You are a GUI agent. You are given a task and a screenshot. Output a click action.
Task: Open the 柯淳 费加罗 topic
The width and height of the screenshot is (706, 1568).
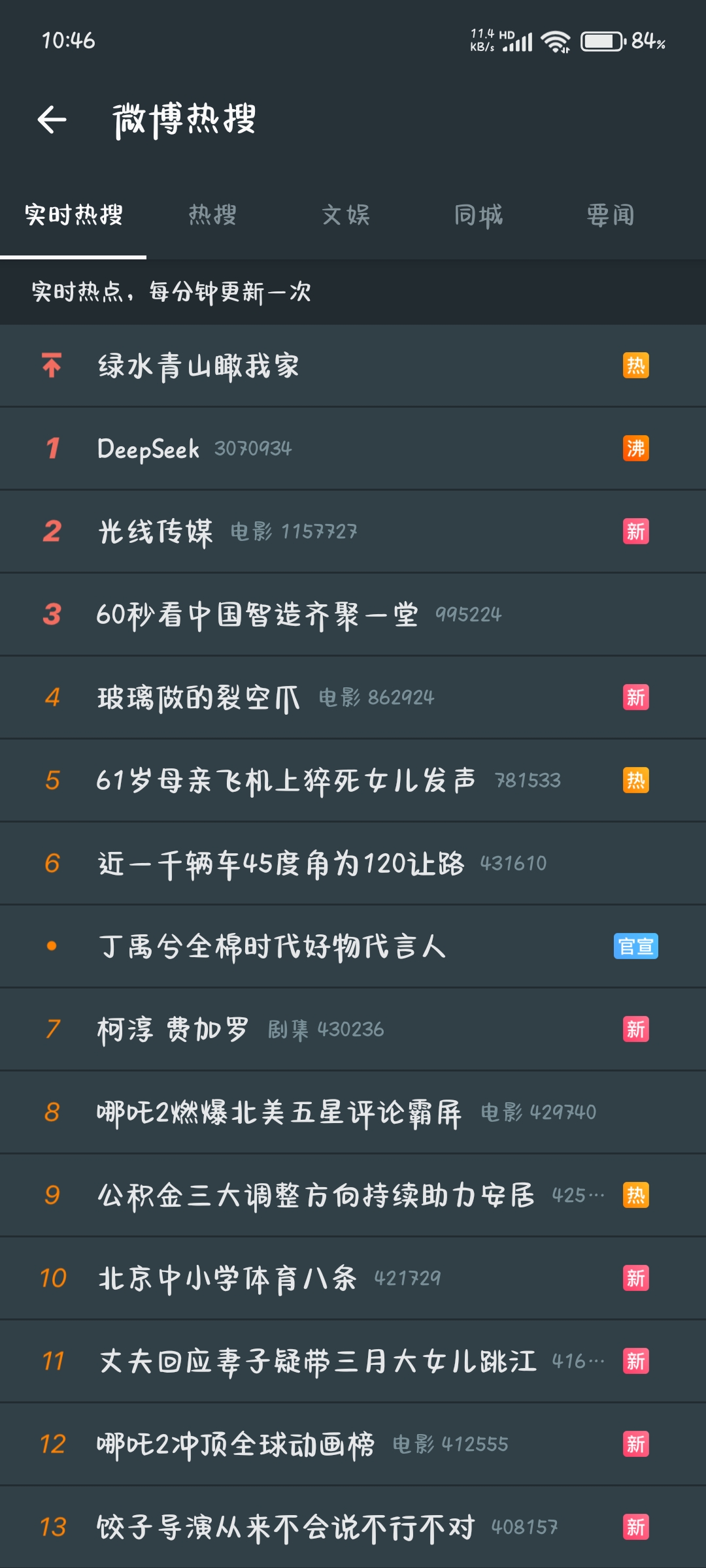tap(173, 1030)
